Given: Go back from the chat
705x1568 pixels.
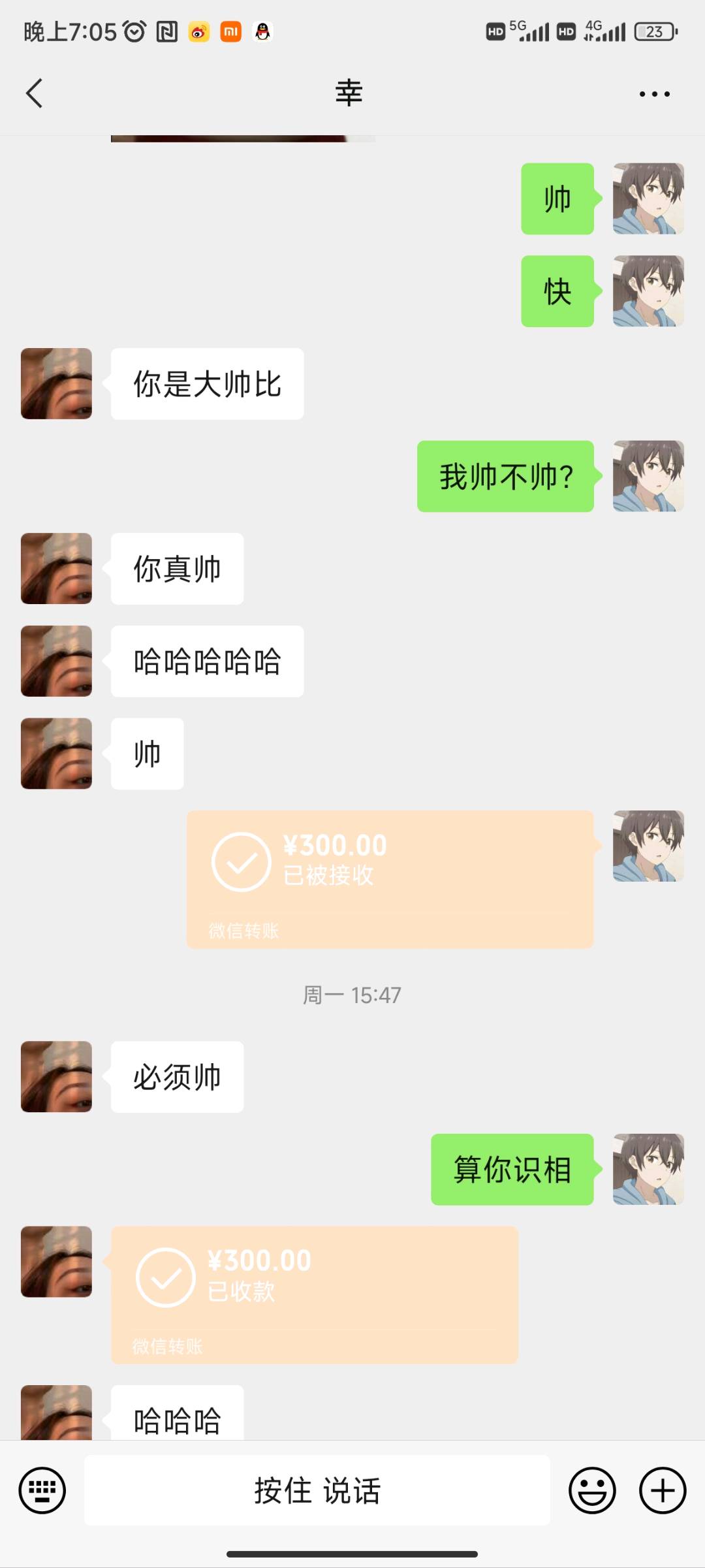Looking at the screenshot, I should (x=35, y=93).
